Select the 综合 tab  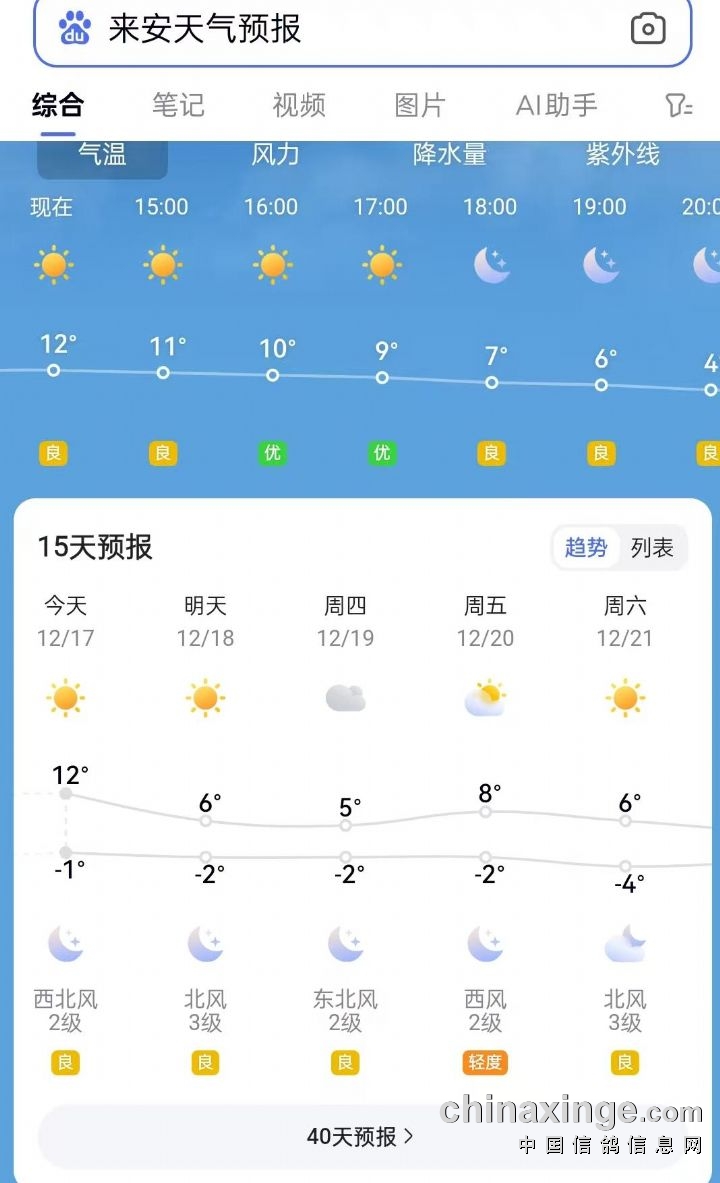[58, 105]
